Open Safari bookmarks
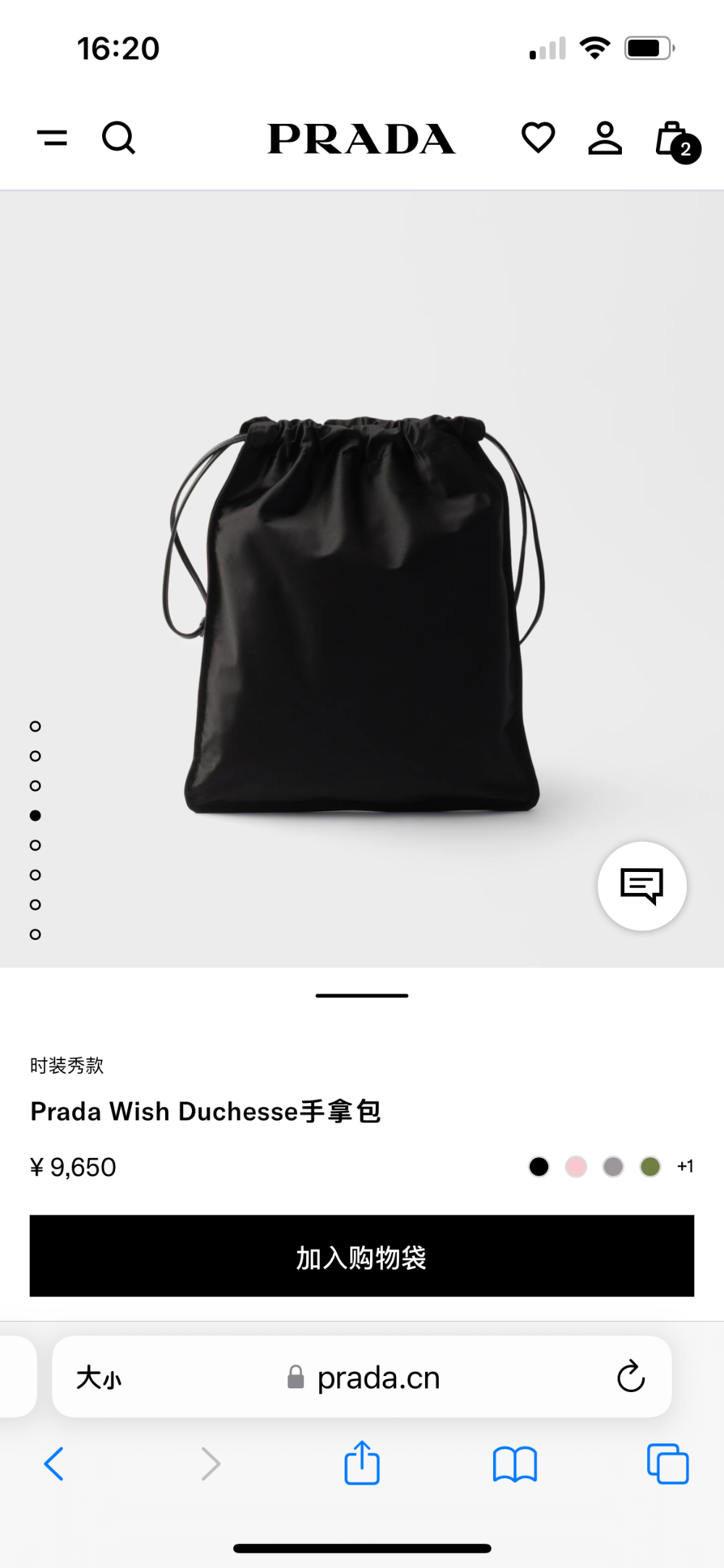The height and width of the screenshot is (1568, 724). (515, 1464)
